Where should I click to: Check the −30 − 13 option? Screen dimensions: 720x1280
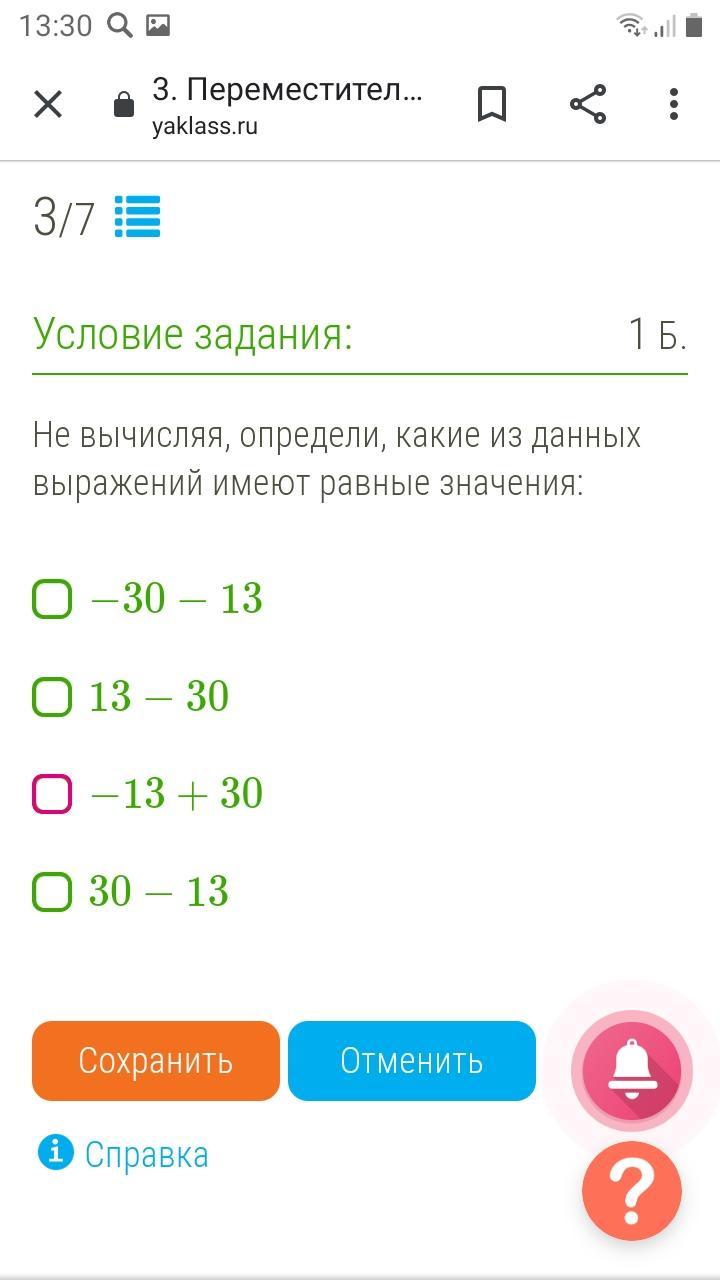point(52,599)
